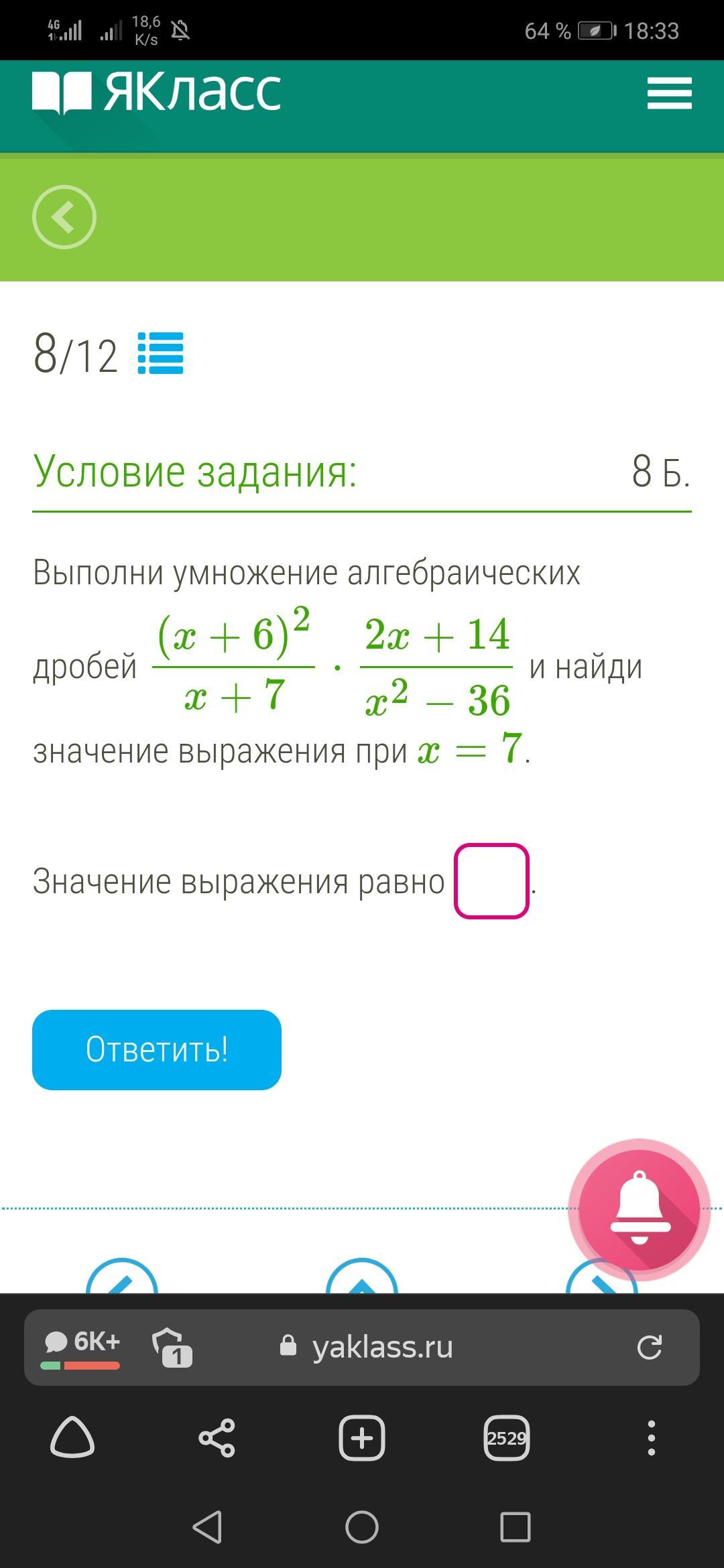The width and height of the screenshot is (724, 1568).
Task: Go back using the circled arrow
Action: [x=64, y=217]
